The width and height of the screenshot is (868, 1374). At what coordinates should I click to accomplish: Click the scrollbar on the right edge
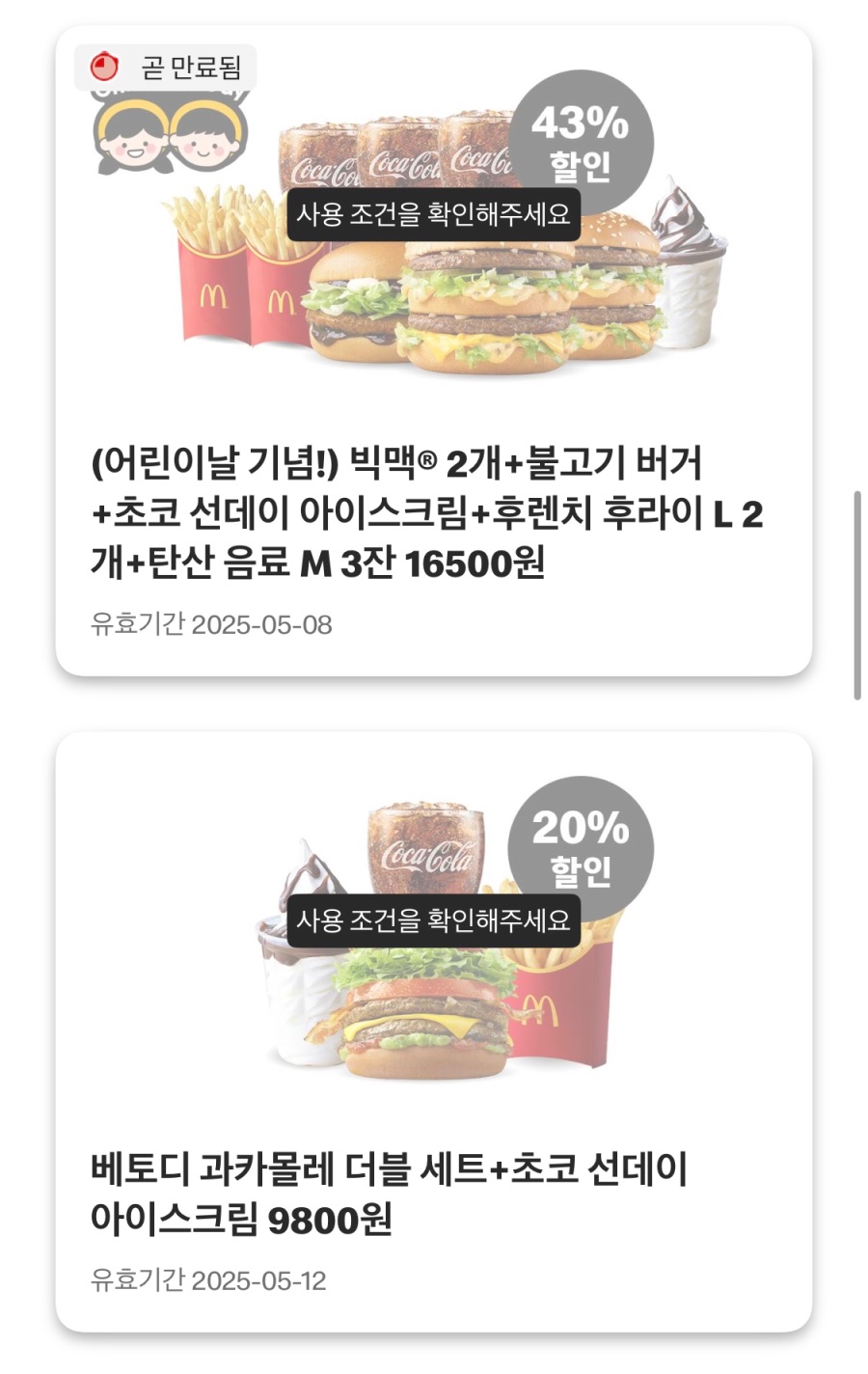click(857, 589)
